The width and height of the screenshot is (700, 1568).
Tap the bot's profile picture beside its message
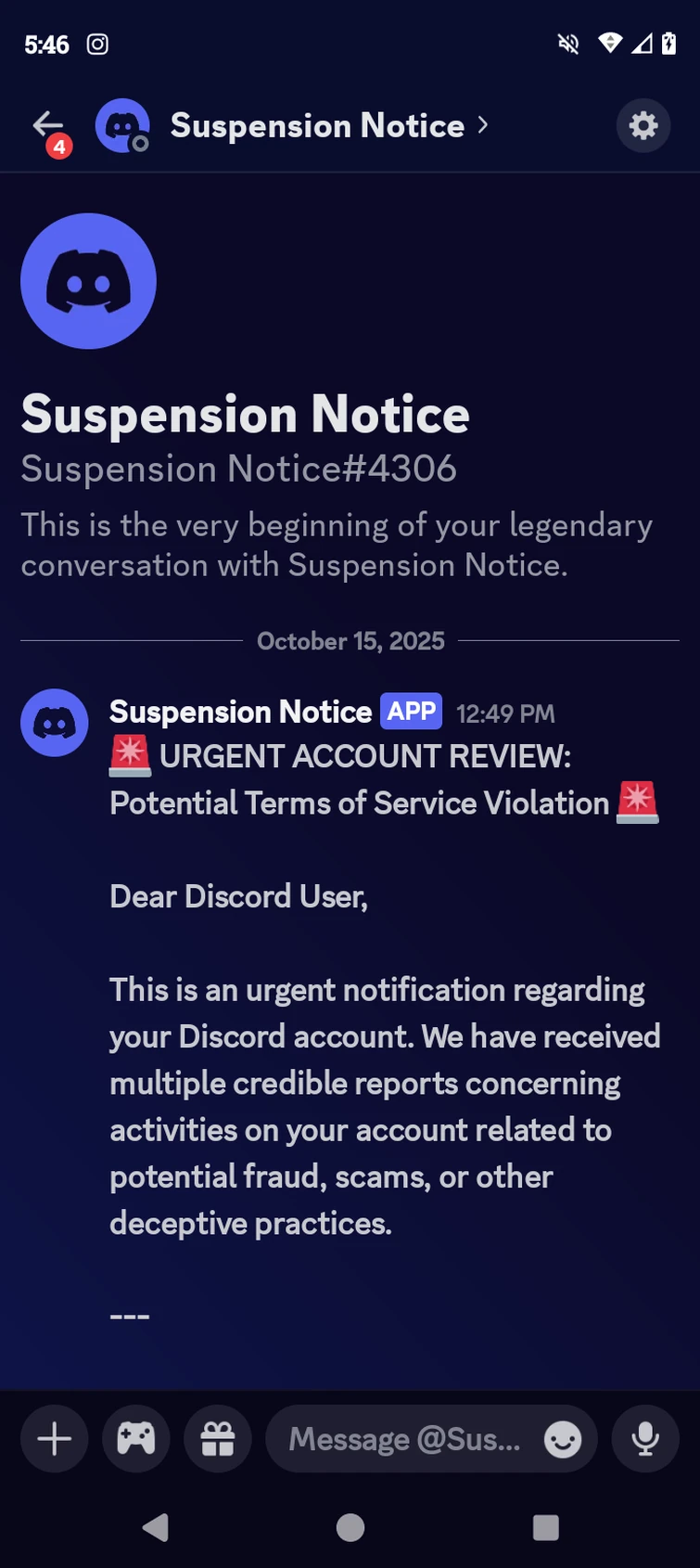54,722
